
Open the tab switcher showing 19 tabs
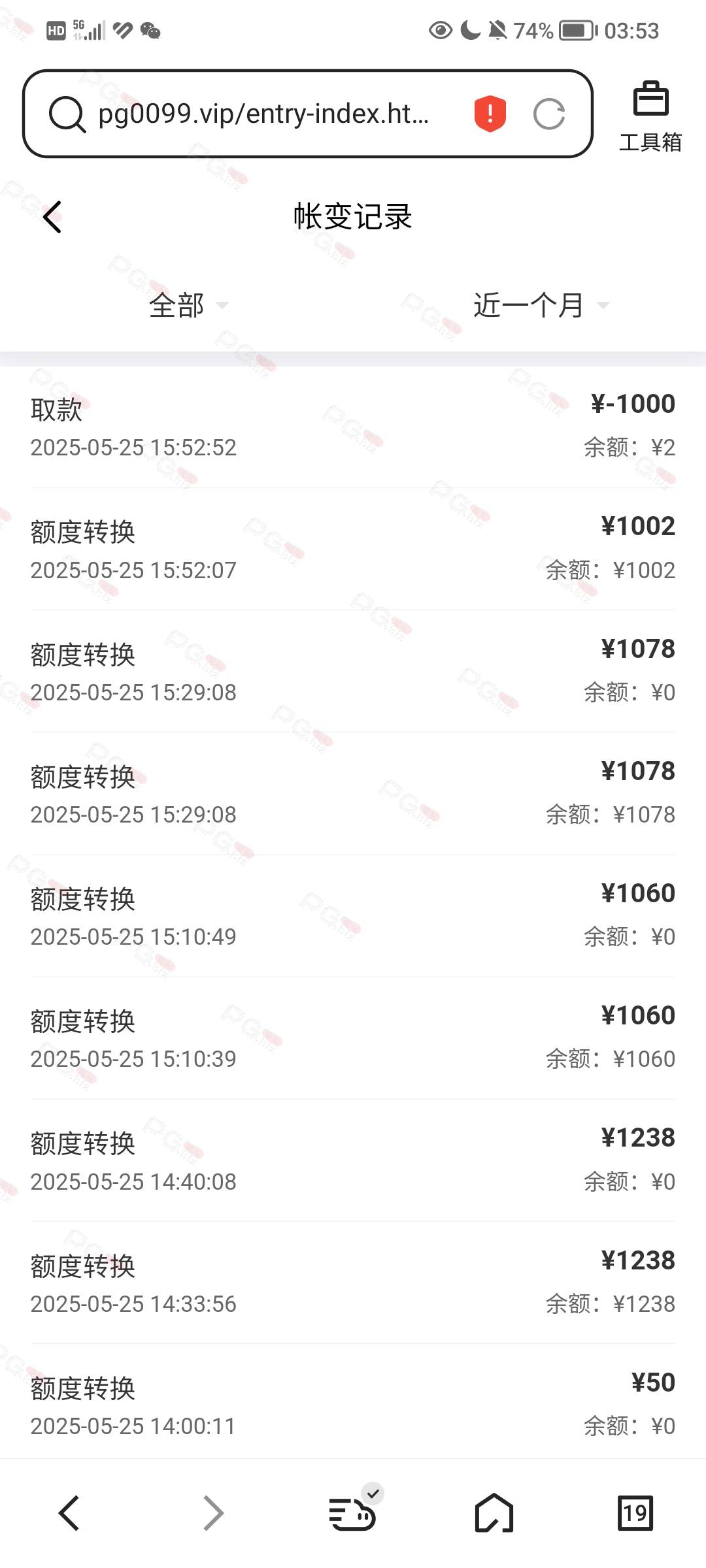635,1513
